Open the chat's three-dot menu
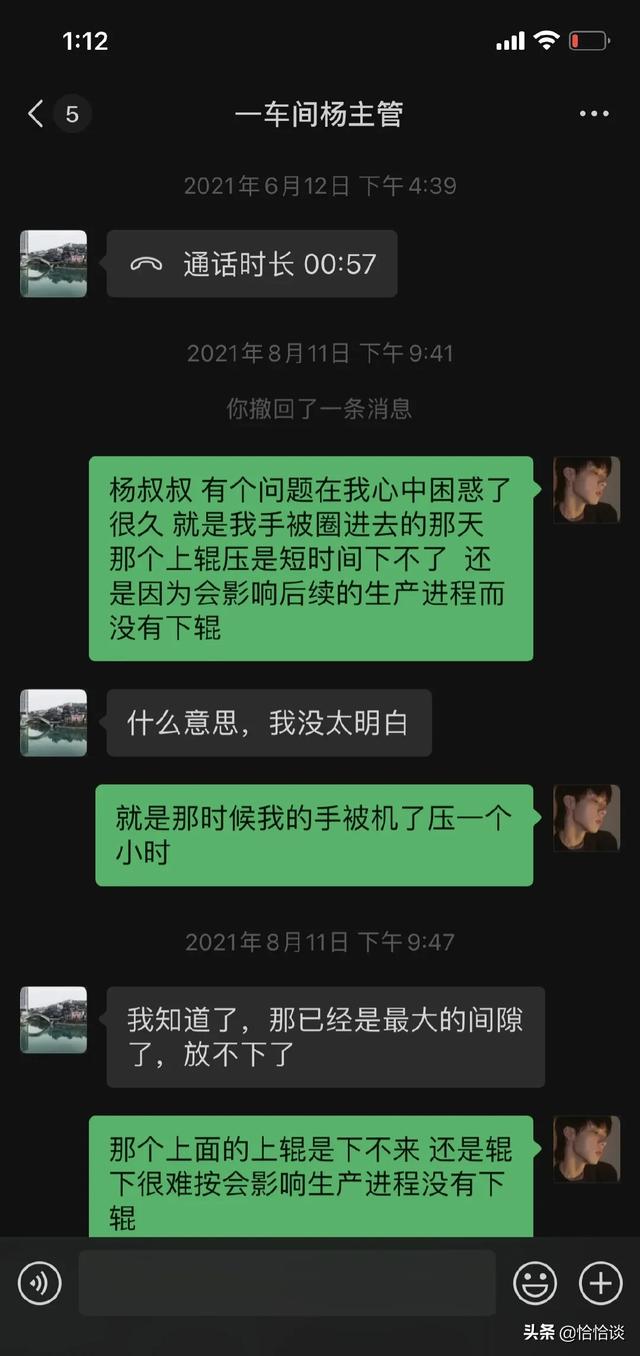Screen dimensions: 640x1356 594,114
